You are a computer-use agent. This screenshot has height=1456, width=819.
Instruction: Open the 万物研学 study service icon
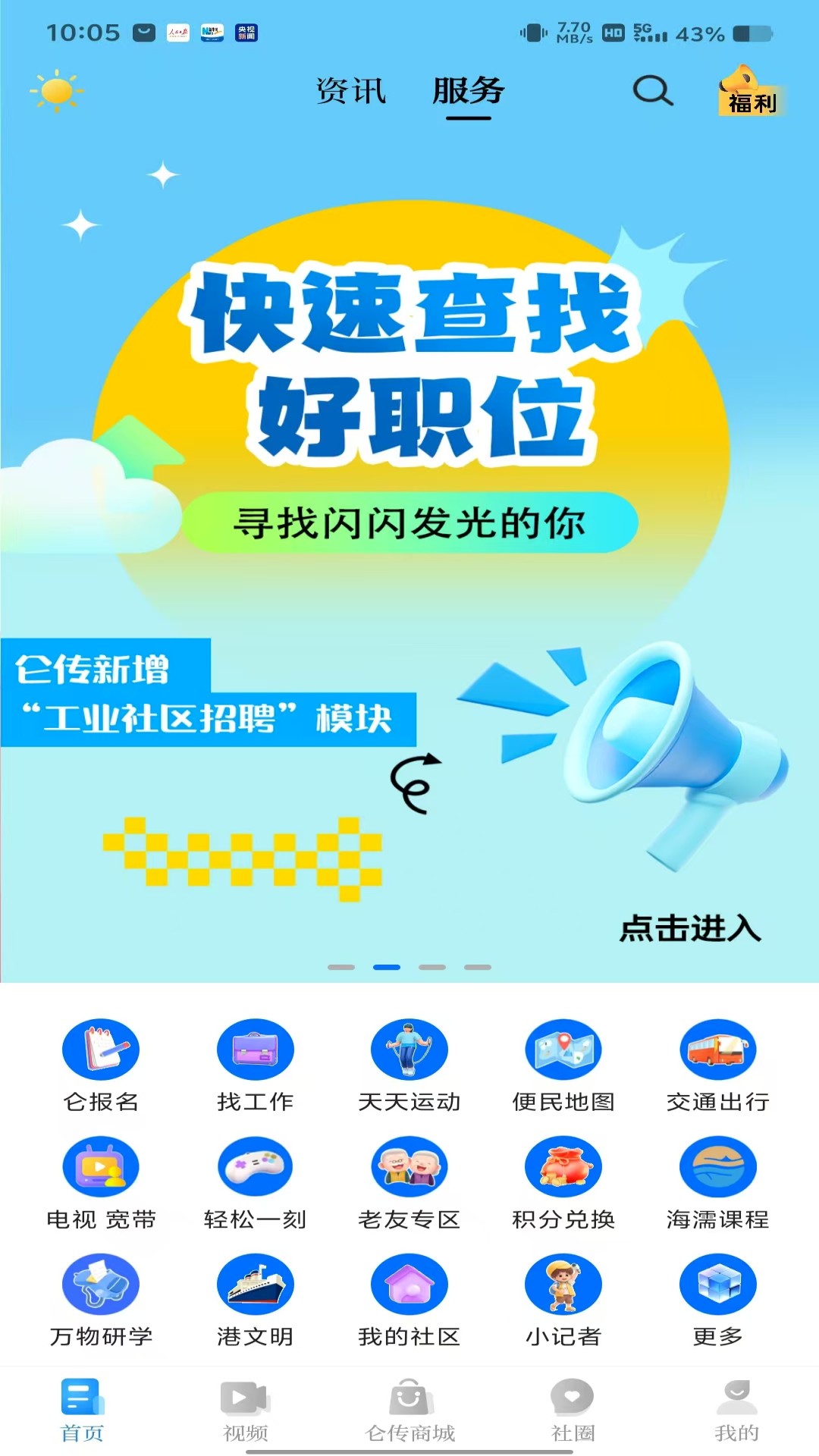coord(101,1284)
